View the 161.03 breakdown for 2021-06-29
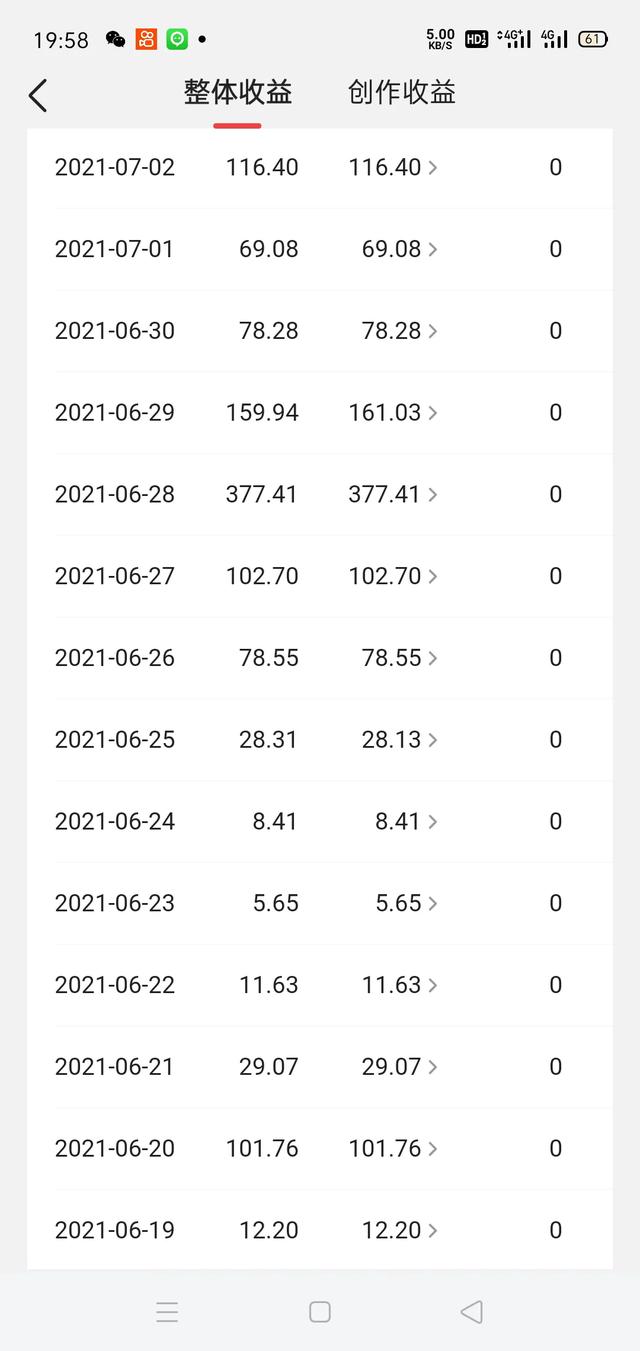Viewport: 640px width, 1351px height. (x=393, y=413)
